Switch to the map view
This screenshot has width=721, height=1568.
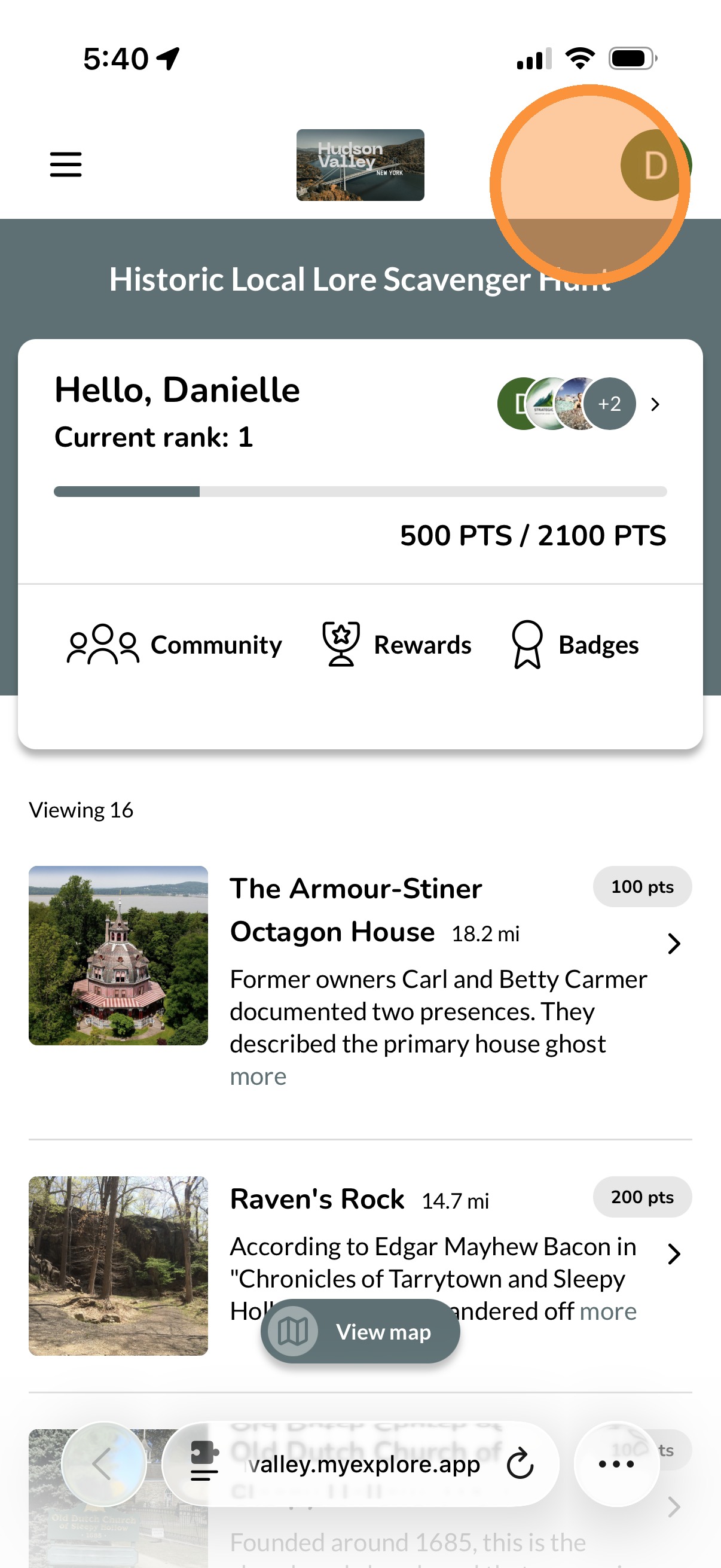click(x=360, y=1331)
